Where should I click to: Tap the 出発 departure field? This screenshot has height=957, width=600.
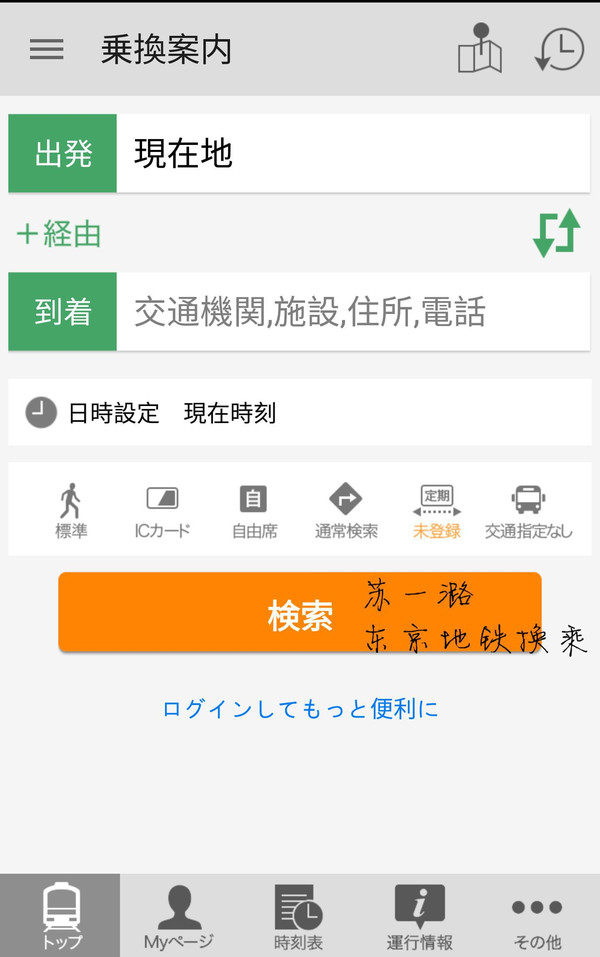click(x=350, y=154)
